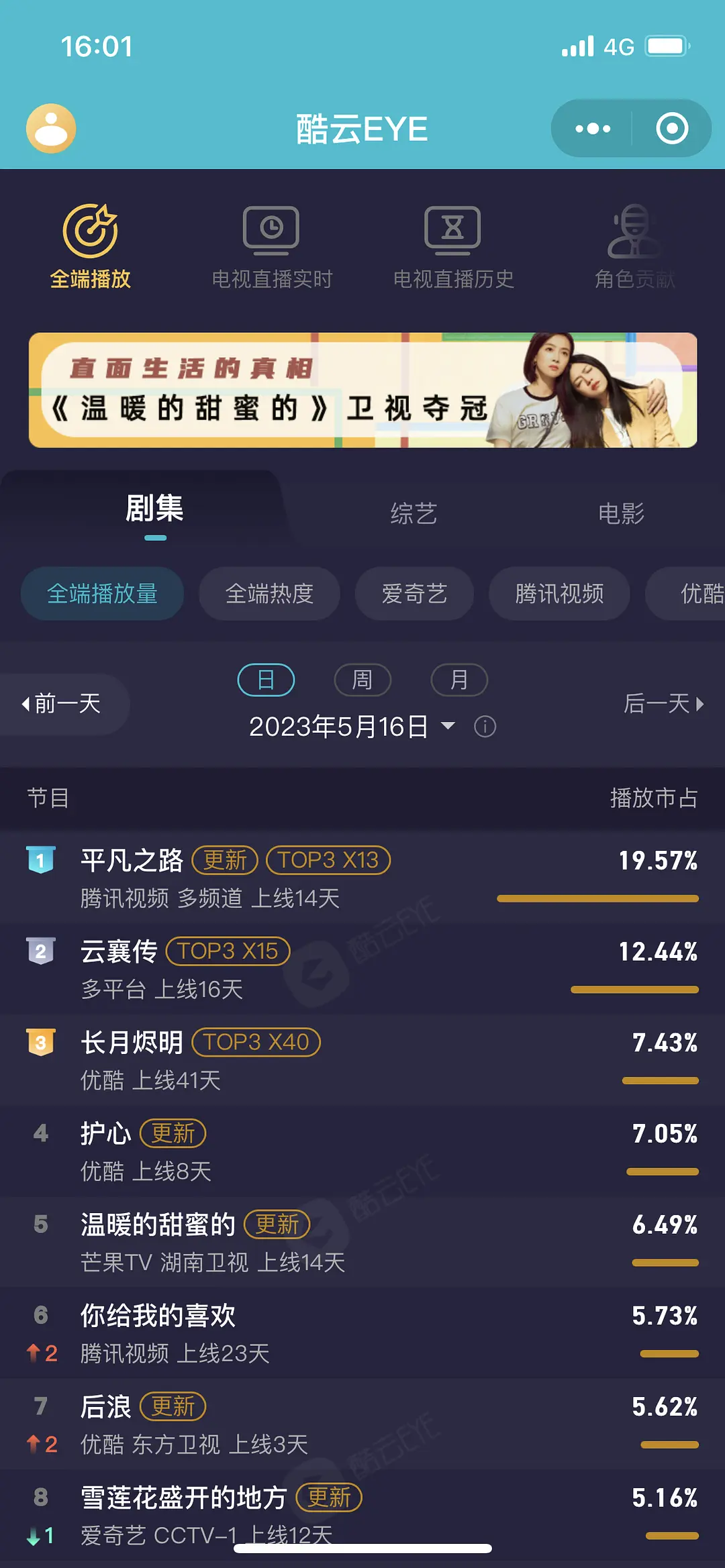Go to 前一天 data
725x1568 pixels.
[x=62, y=704]
